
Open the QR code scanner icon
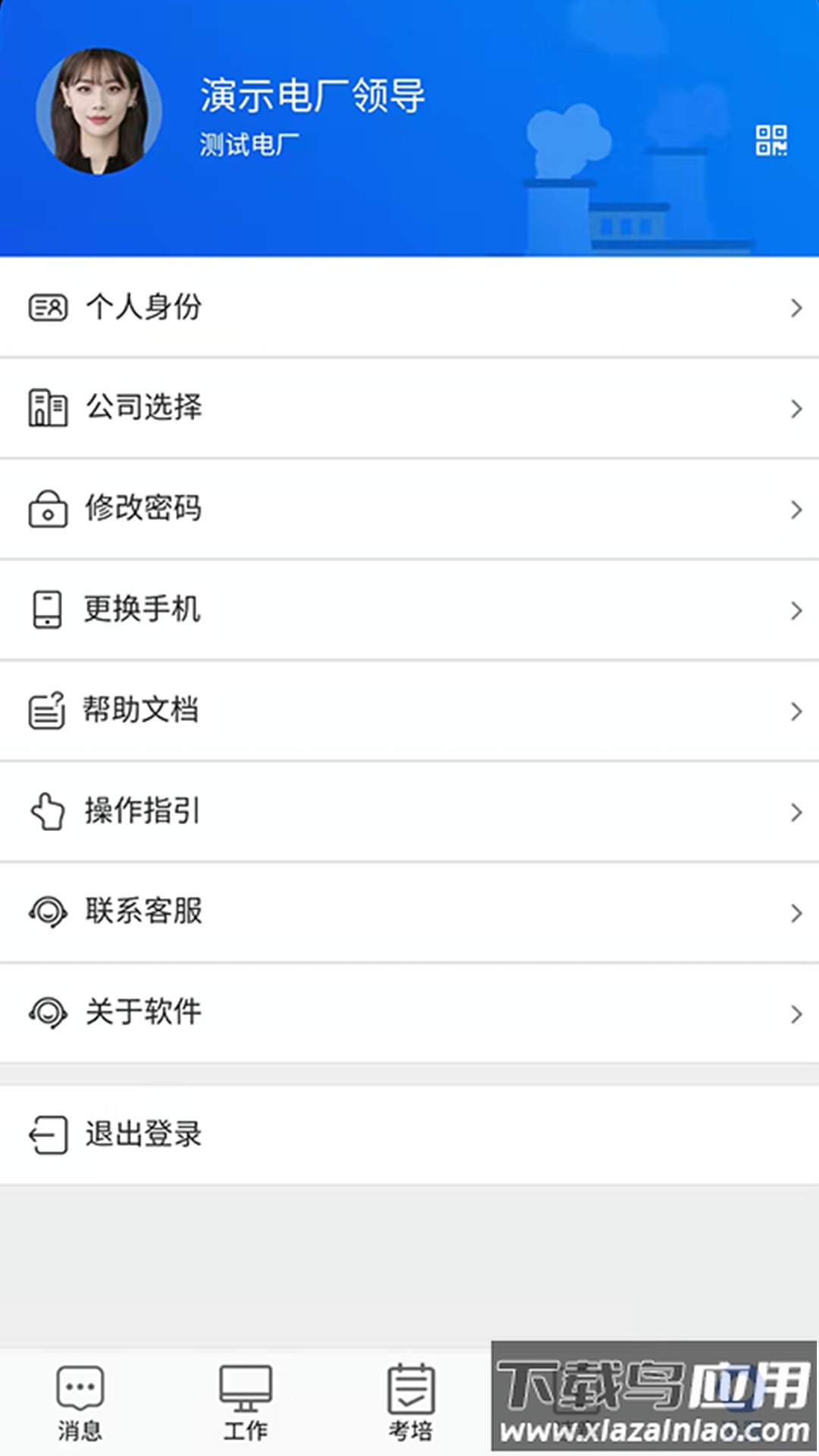tap(771, 140)
